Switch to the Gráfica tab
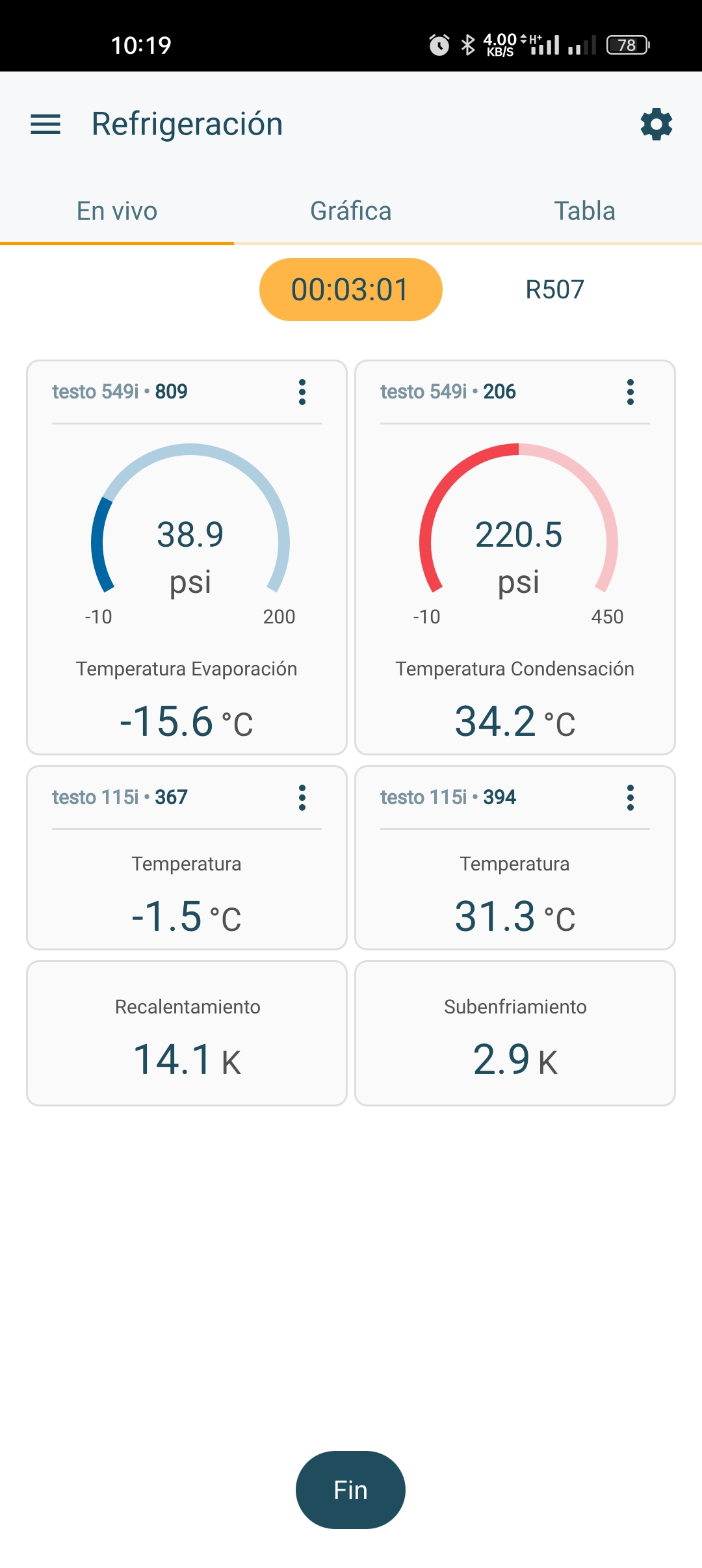The height and width of the screenshot is (1568, 702). click(x=351, y=211)
